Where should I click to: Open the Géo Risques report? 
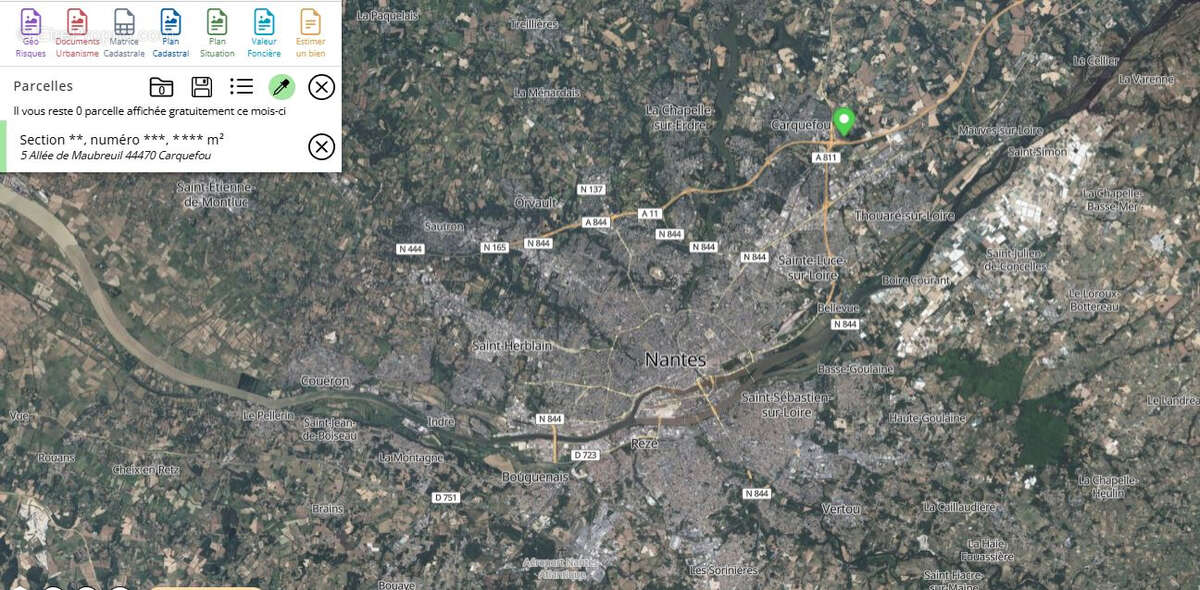[30, 31]
